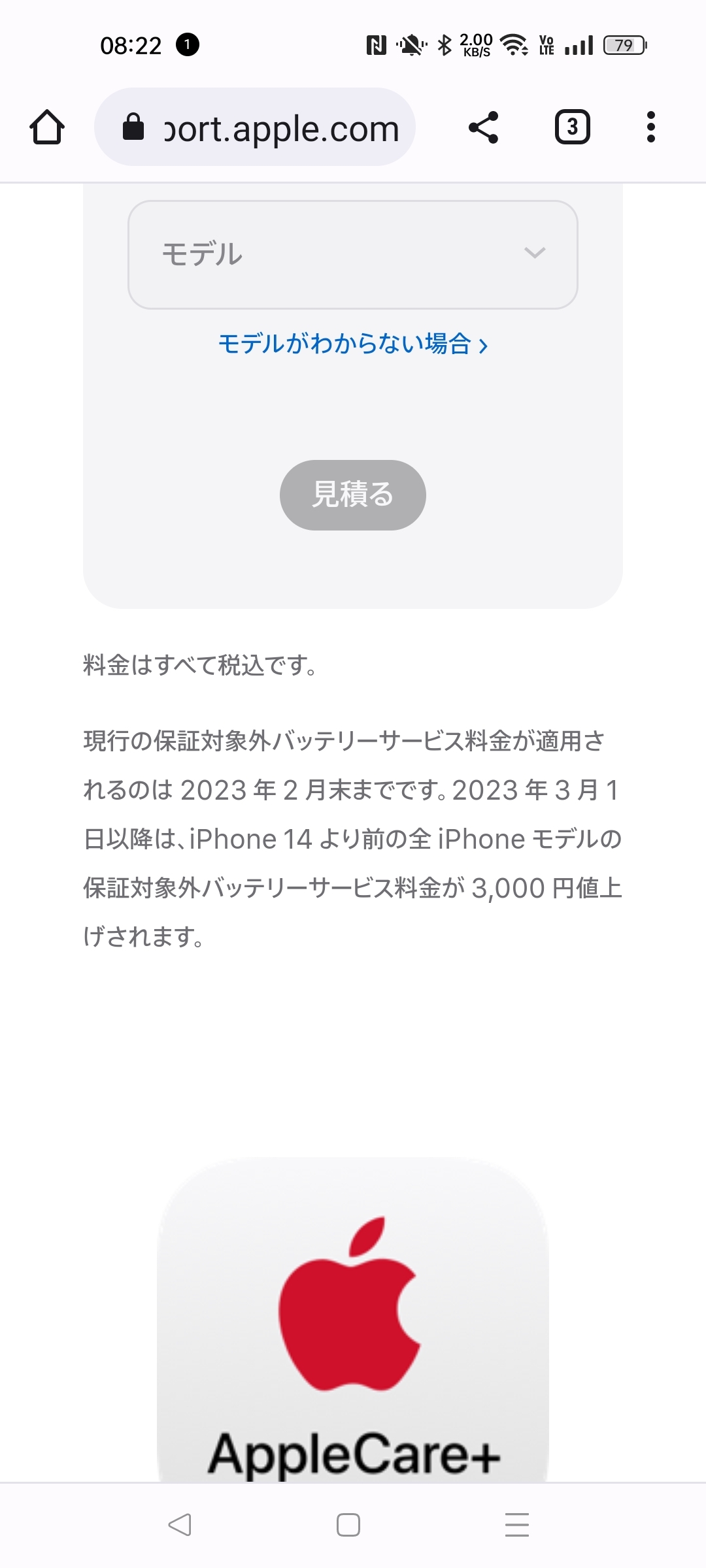Expand the モデル dropdown

coord(353,254)
